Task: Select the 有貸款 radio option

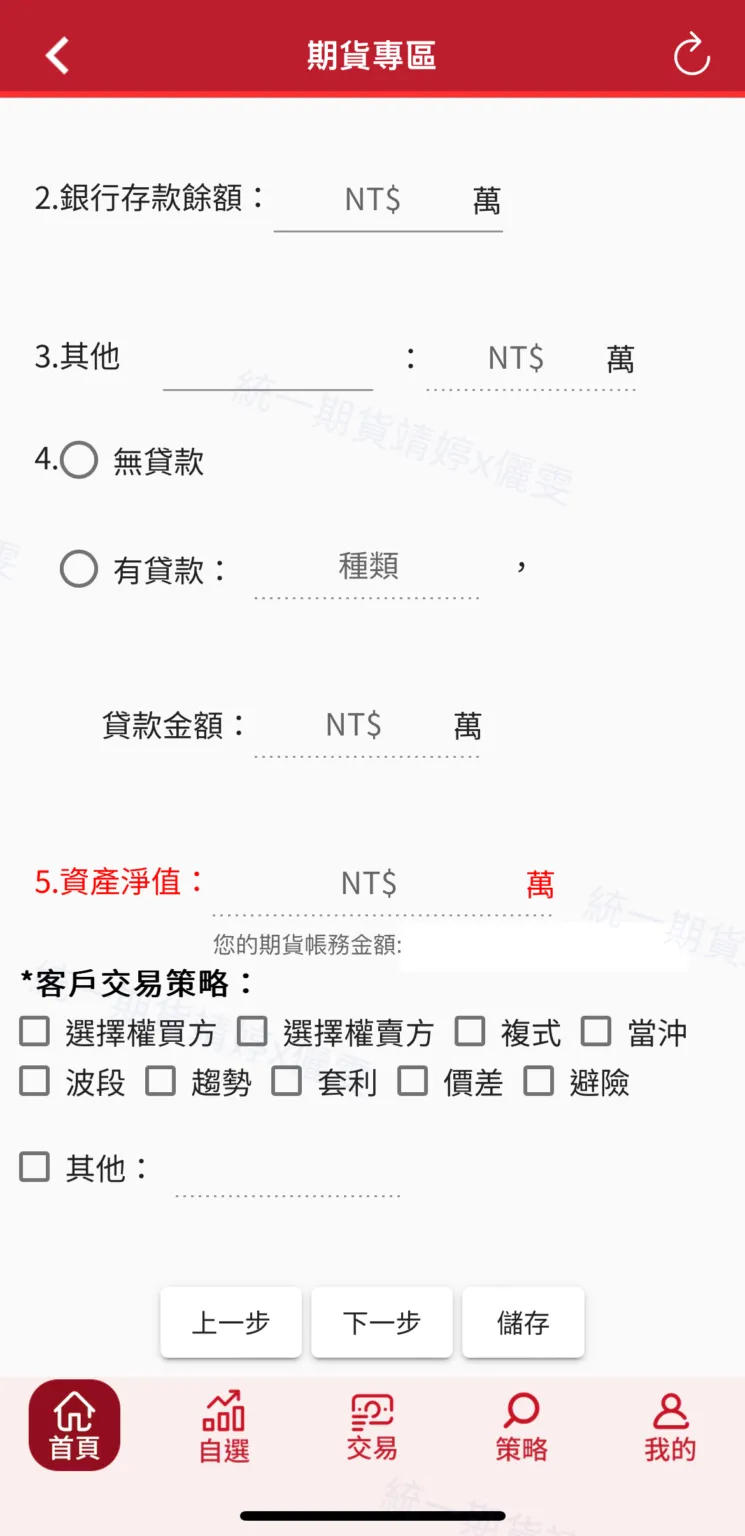Action: pos(79,570)
